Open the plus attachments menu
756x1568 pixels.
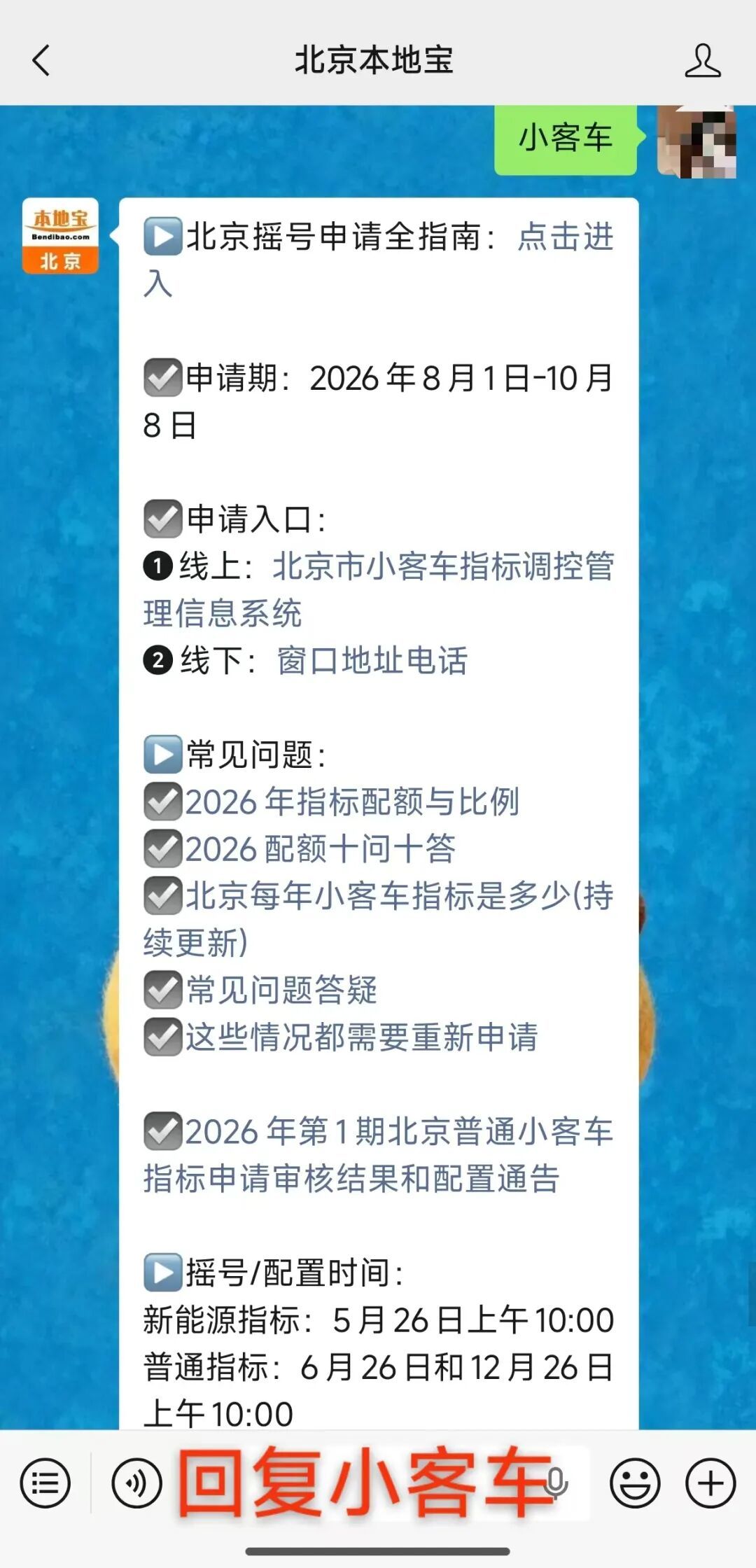coord(710,1483)
